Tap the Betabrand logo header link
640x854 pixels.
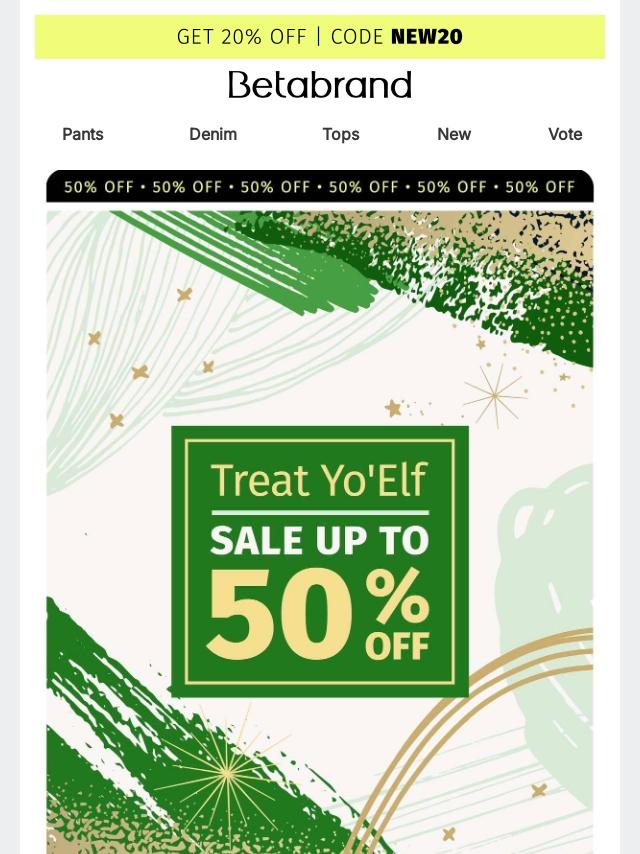pyautogui.click(x=320, y=85)
